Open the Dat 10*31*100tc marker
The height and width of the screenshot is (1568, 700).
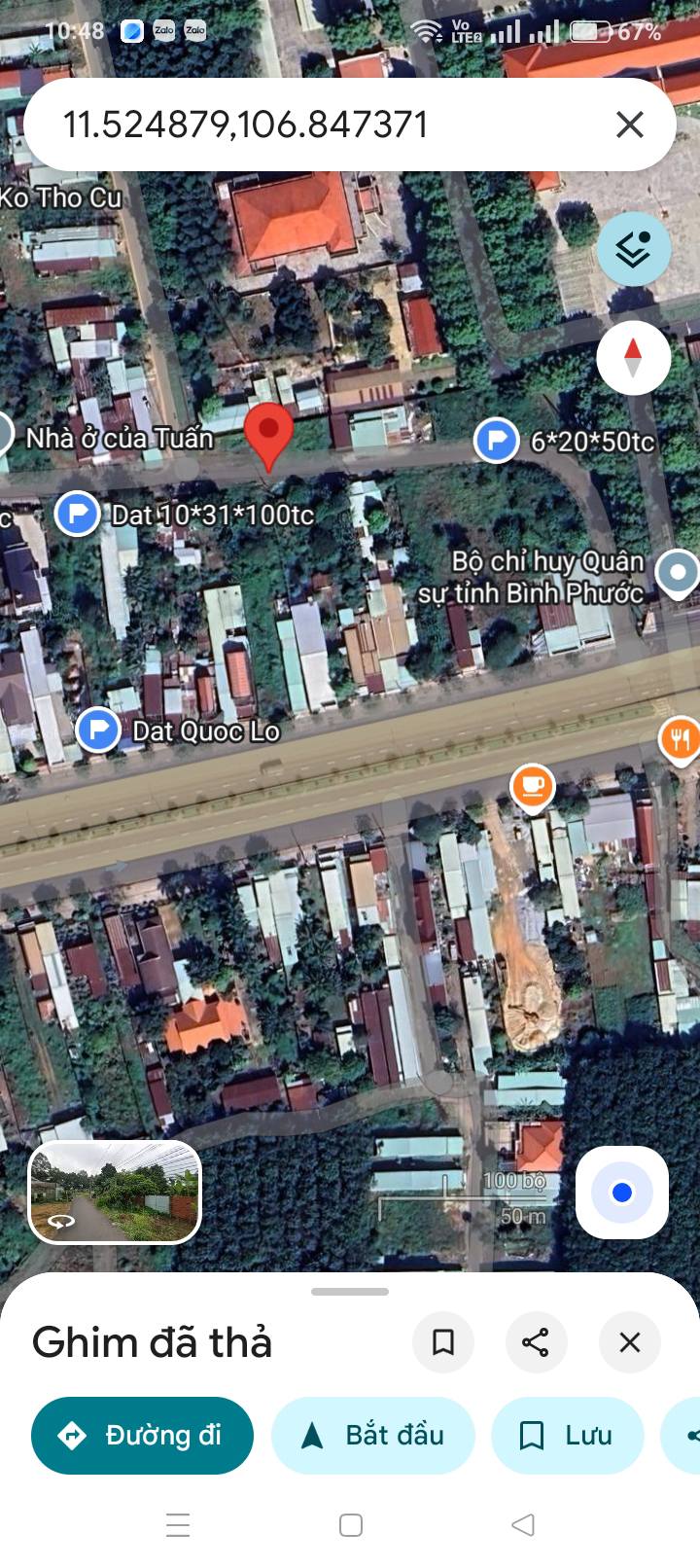pyautogui.click(x=77, y=514)
